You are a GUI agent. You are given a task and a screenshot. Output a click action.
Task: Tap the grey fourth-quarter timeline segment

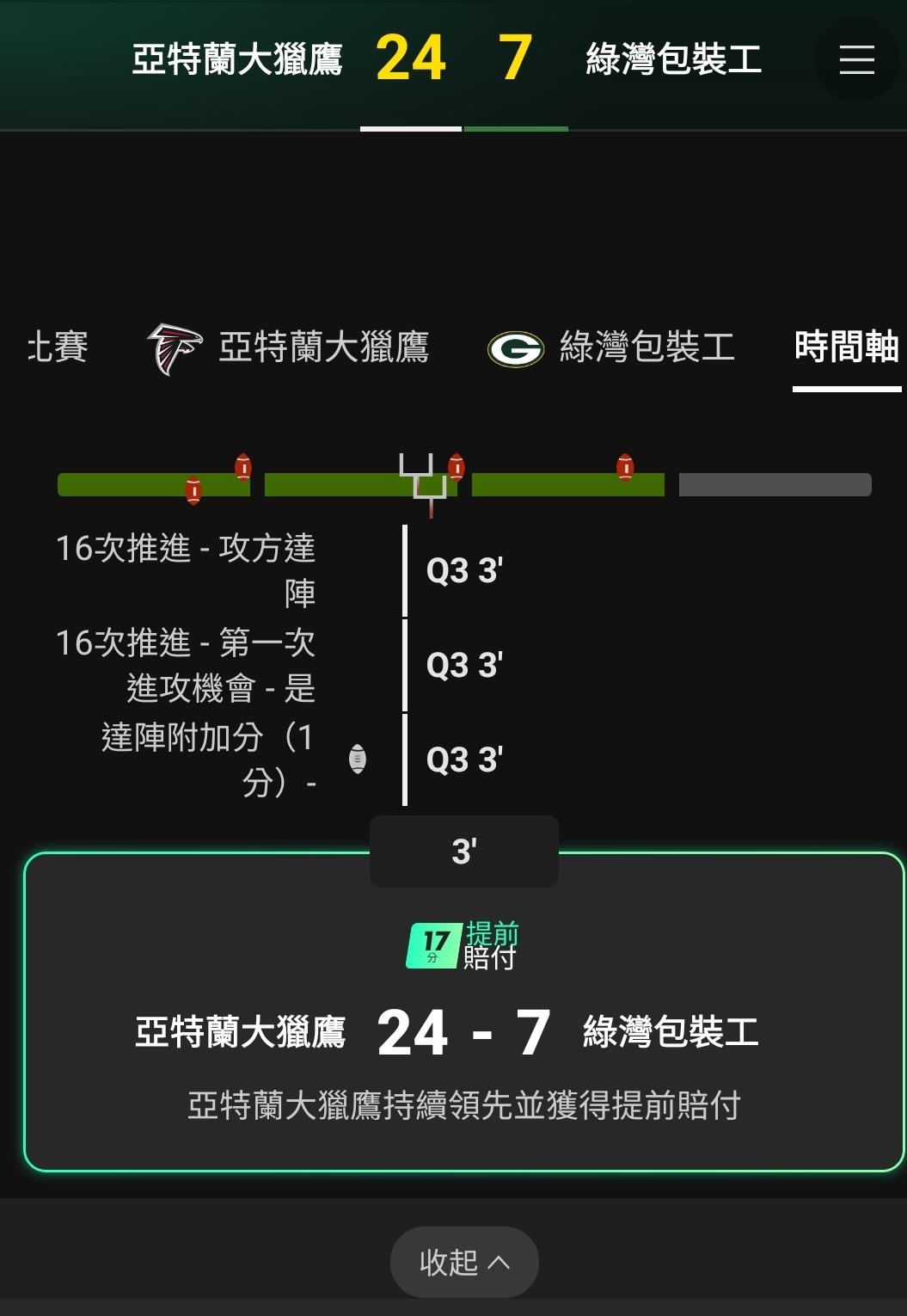click(775, 484)
